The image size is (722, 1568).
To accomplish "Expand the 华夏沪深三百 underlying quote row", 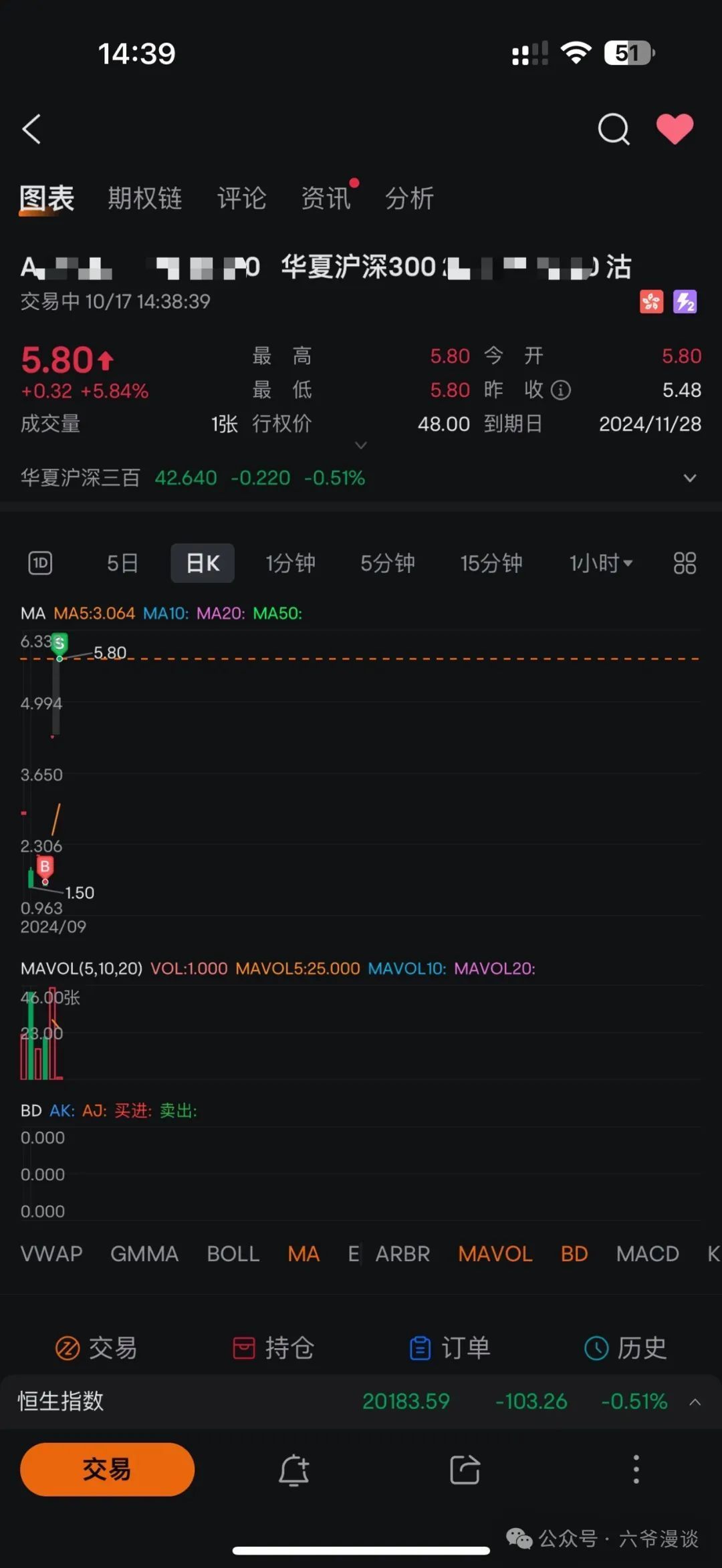I will pyautogui.click(x=689, y=478).
